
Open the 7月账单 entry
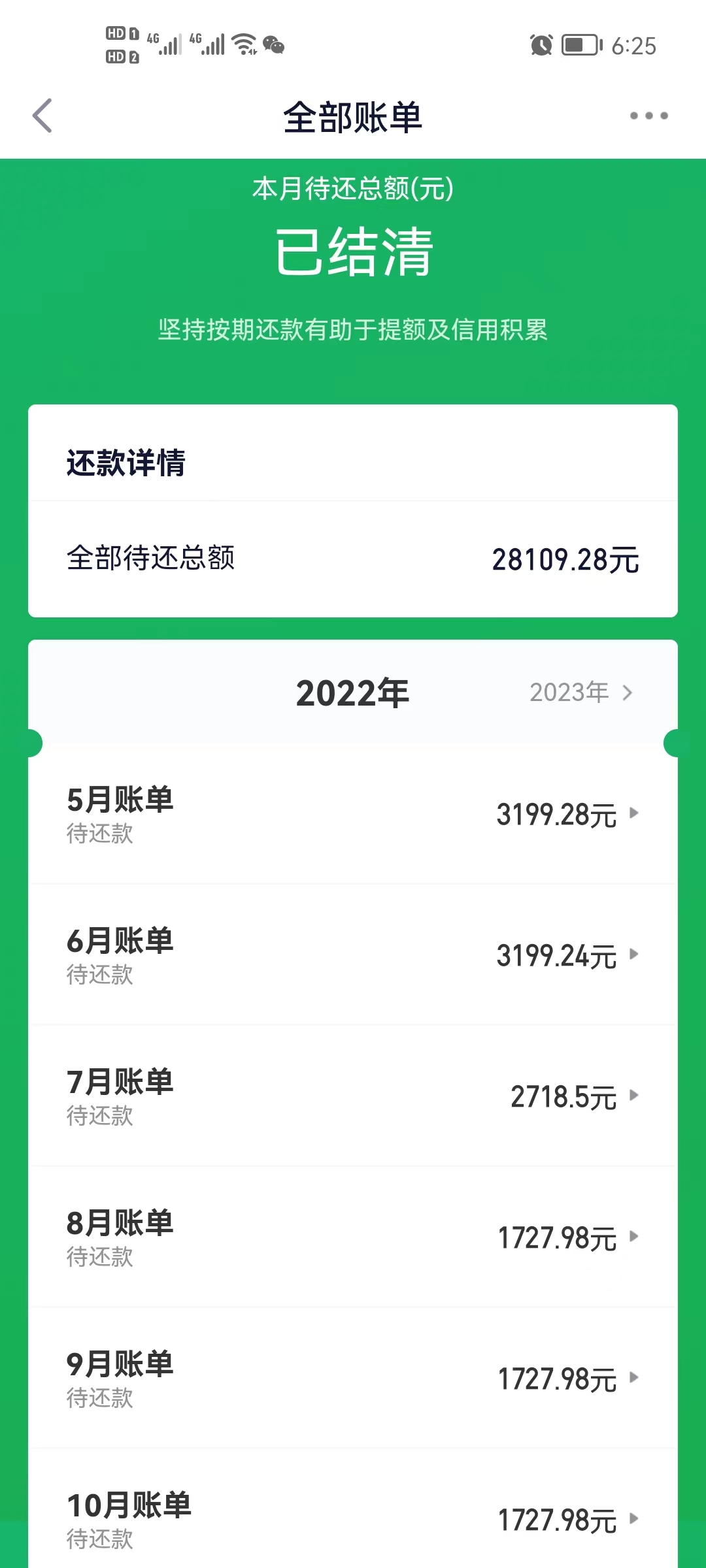click(353, 1096)
